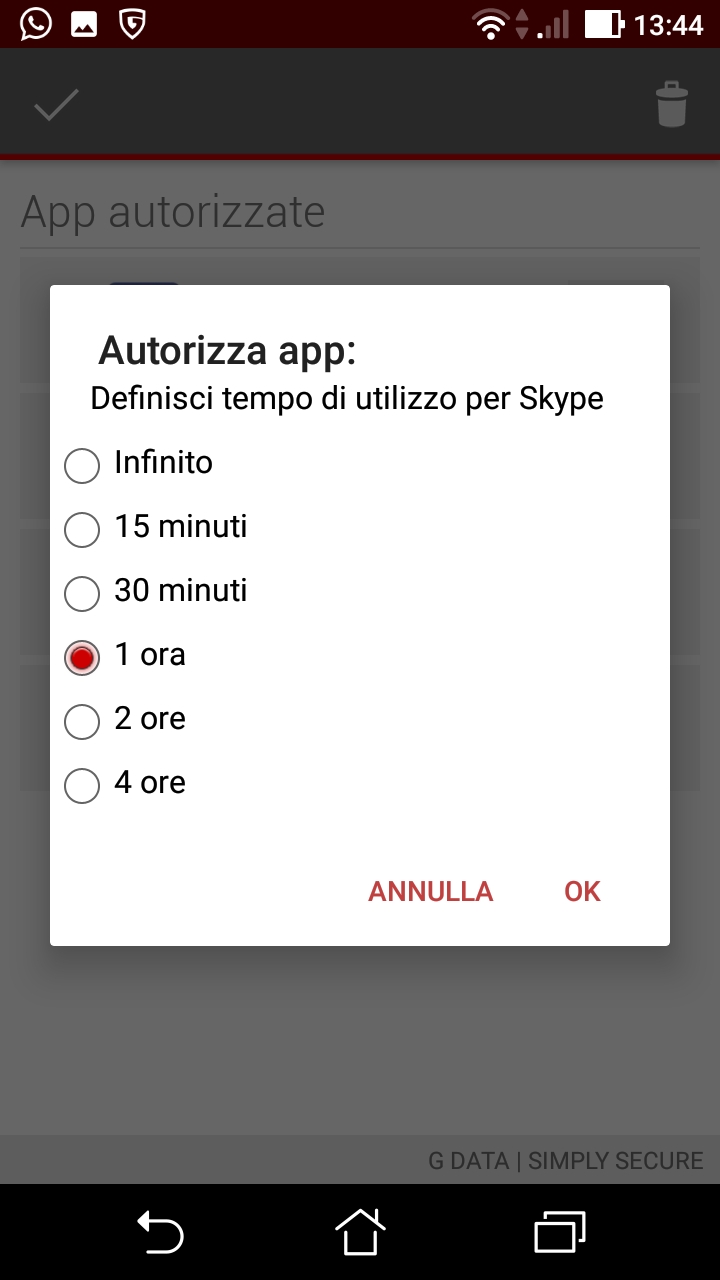Image resolution: width=720 pixels, height=1280 pixels.
Task: Go back using the system back button
Action: pos(160,1231)
